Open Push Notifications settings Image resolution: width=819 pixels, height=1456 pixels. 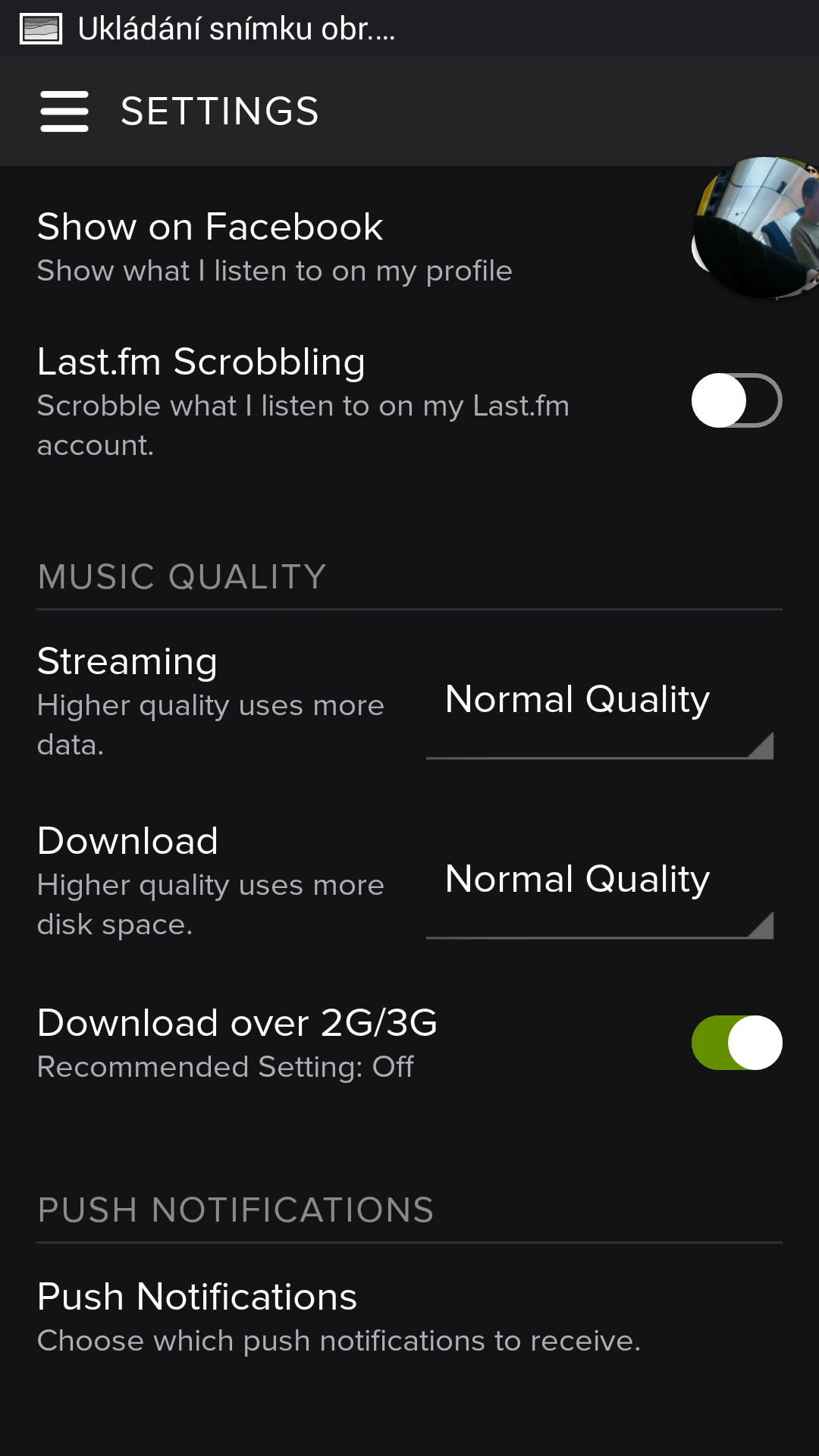click(409, 1318)
